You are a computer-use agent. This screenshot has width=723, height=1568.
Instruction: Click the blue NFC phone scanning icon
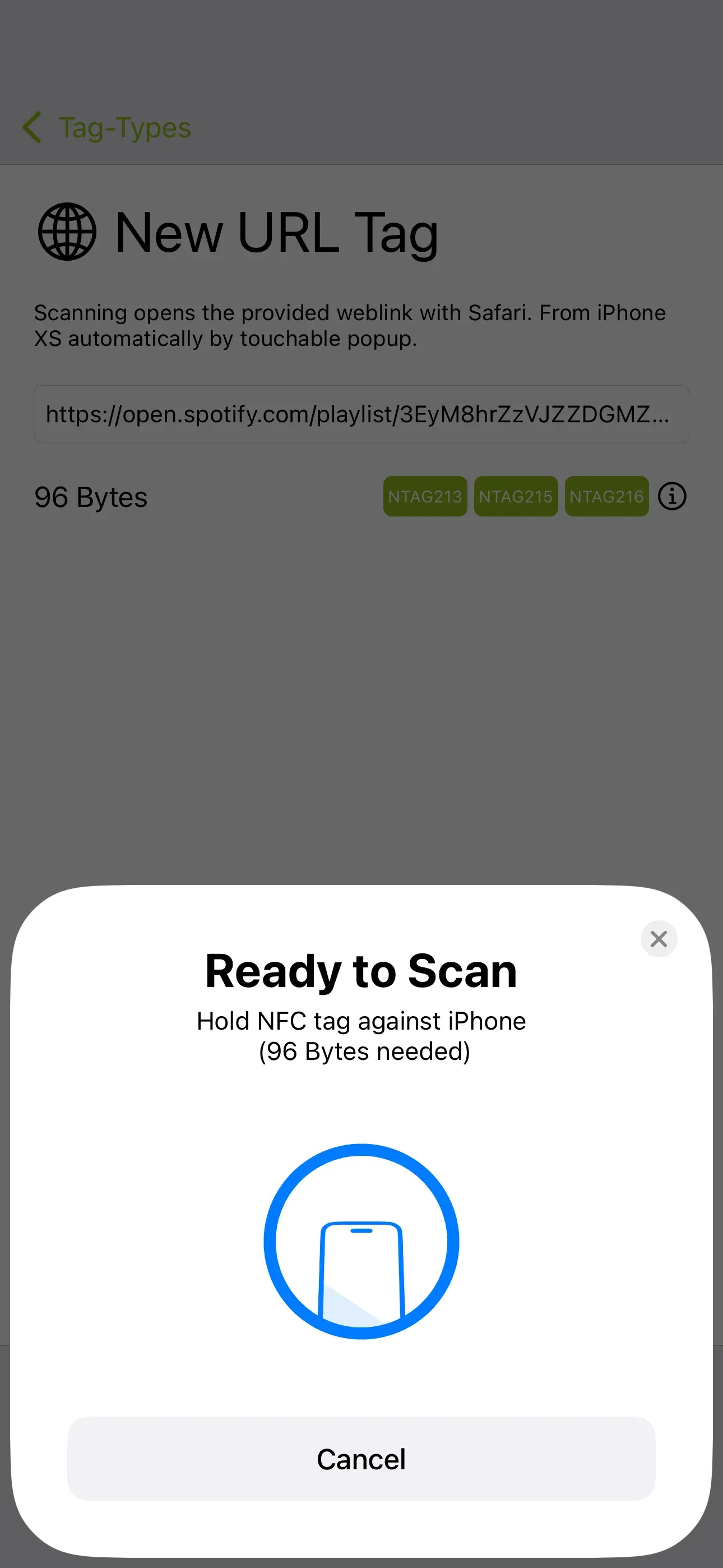click(361, 1240)
